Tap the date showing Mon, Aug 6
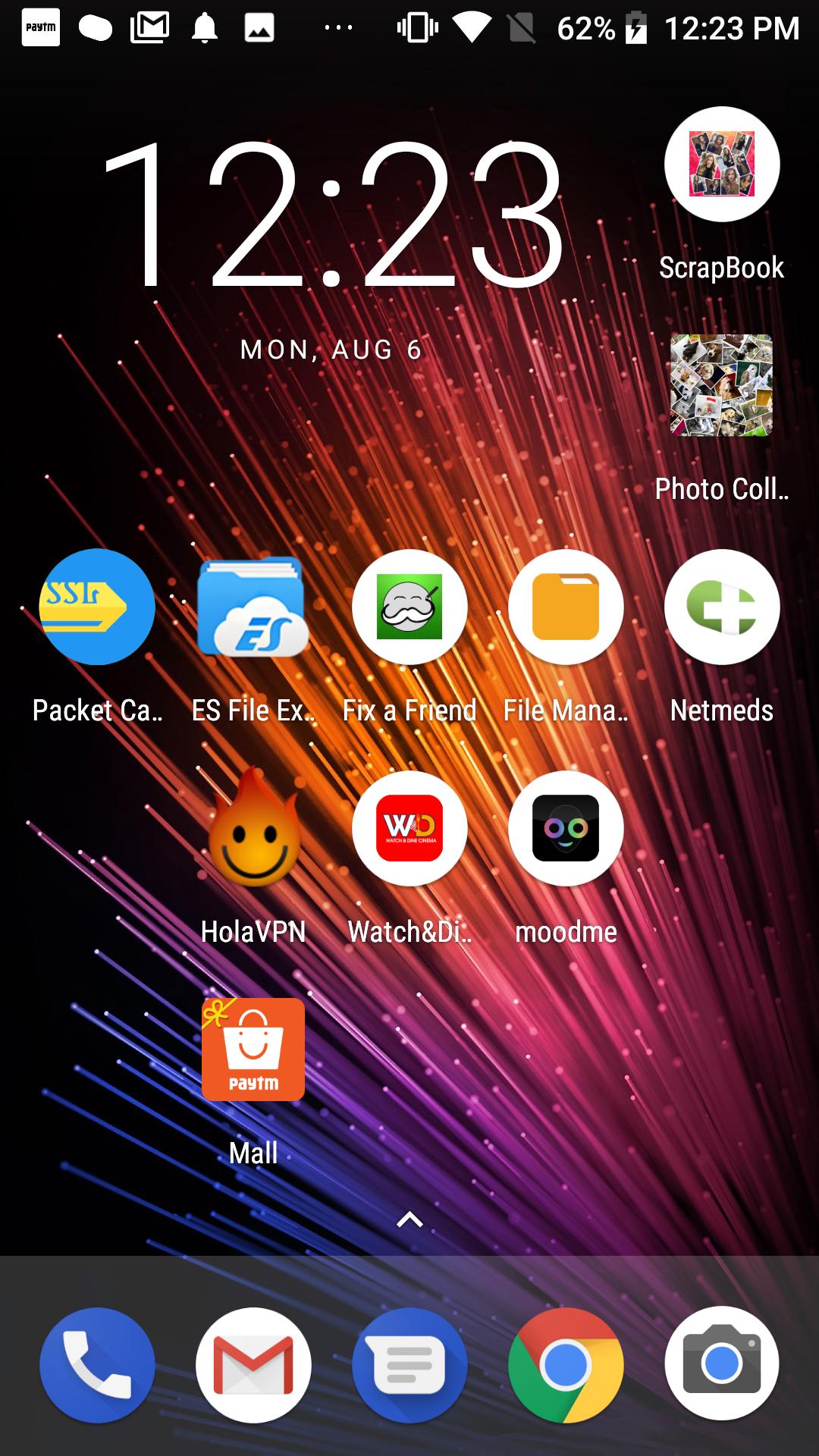This screenshot has width=819, height=1456. pos(330,349)
